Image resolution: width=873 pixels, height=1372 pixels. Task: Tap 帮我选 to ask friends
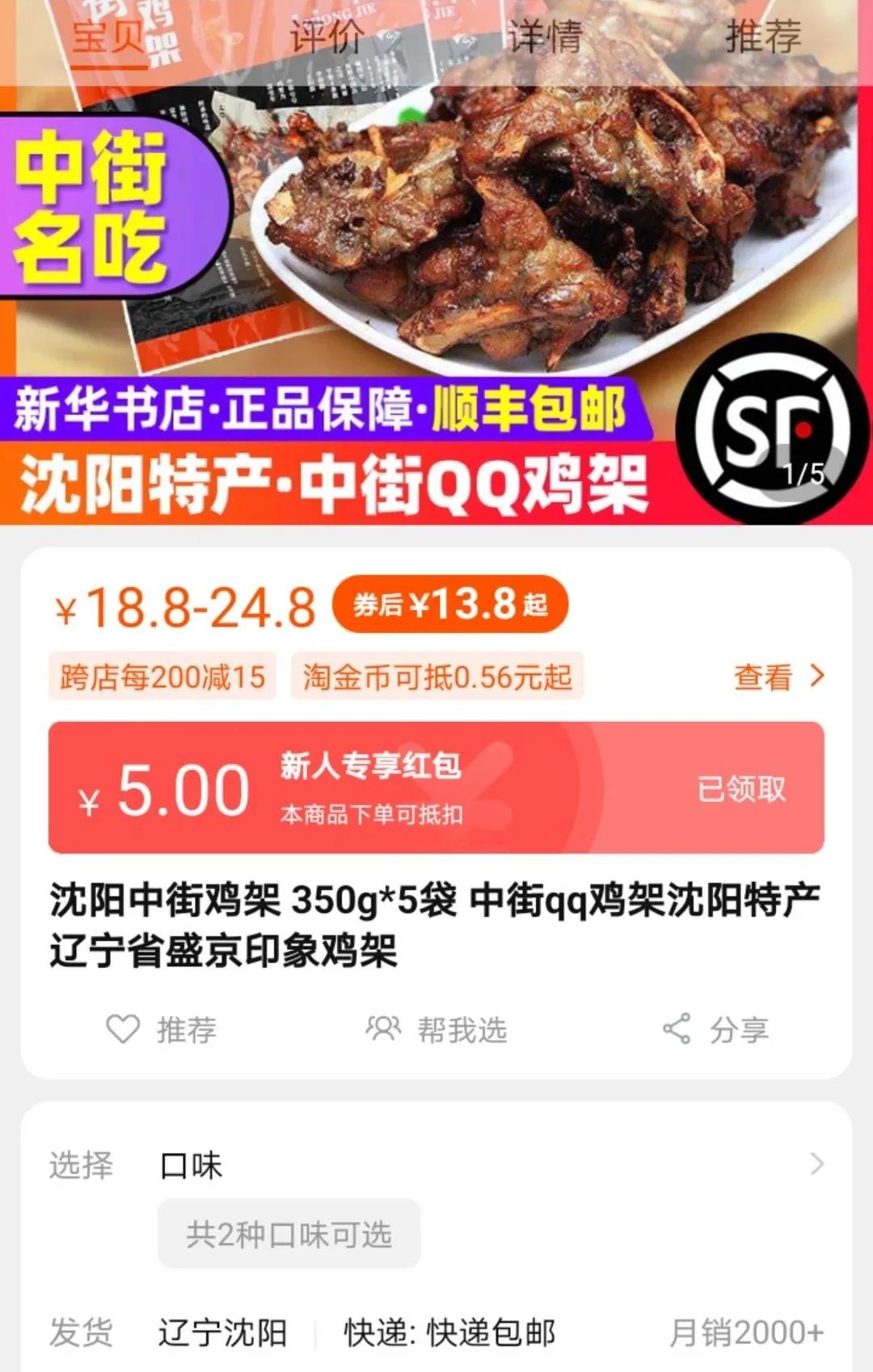436,1029
